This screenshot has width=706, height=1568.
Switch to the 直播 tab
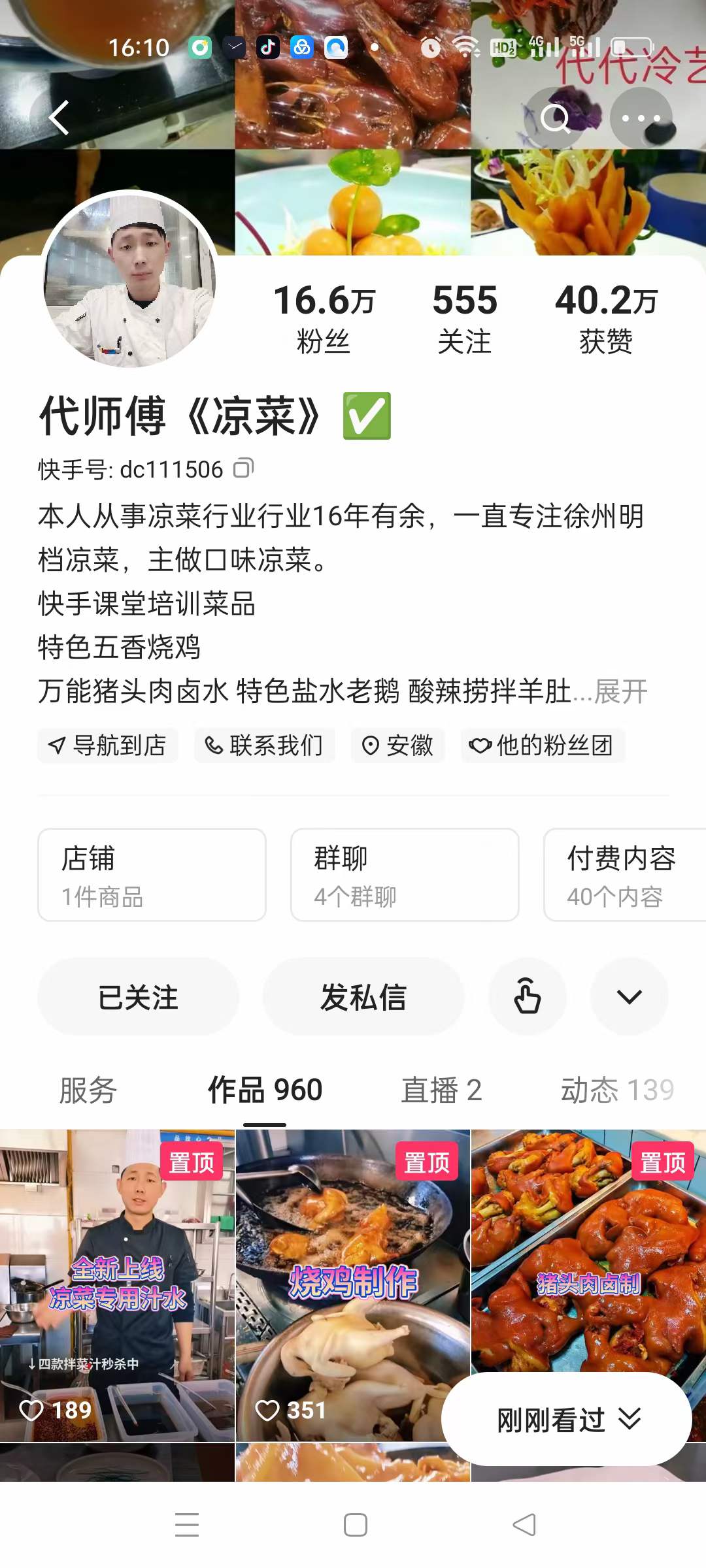[443, 1090]
